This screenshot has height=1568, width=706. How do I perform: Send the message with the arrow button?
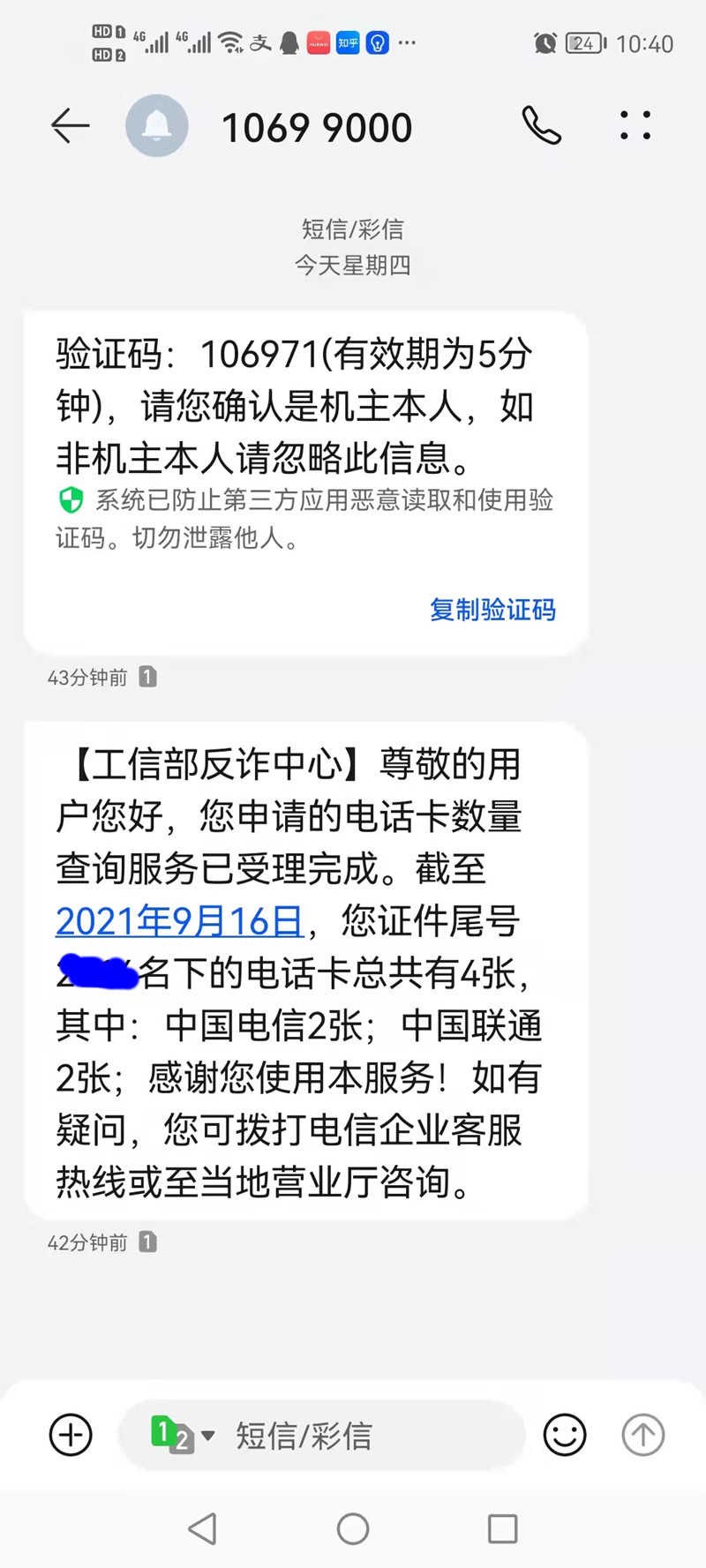tap(643, 1435)
